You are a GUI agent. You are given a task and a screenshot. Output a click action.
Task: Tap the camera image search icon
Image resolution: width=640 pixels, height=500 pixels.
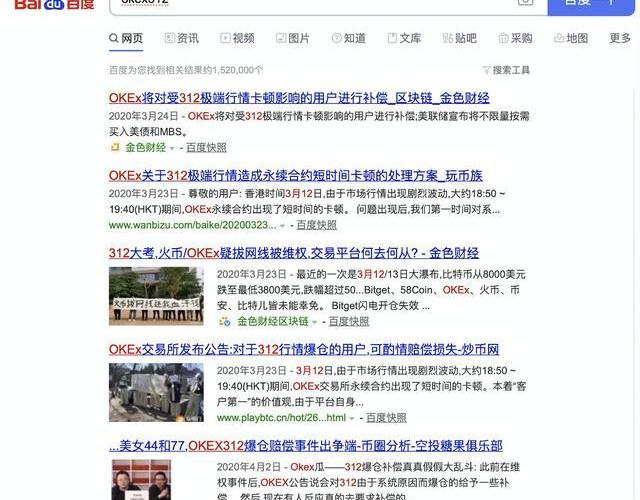pyautogui.click(x=526, y=2)
